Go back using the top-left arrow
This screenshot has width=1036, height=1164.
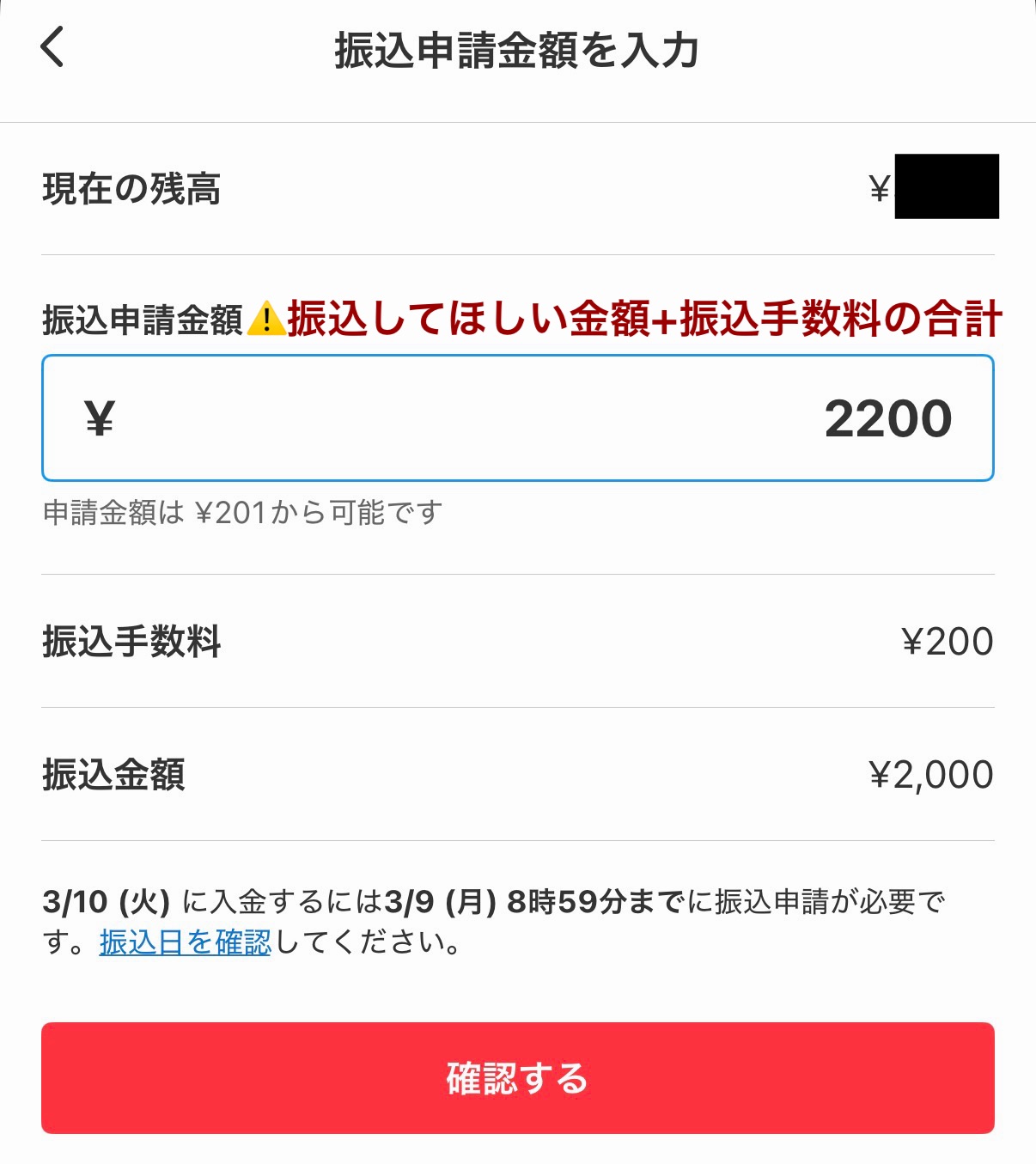[52, 47]
